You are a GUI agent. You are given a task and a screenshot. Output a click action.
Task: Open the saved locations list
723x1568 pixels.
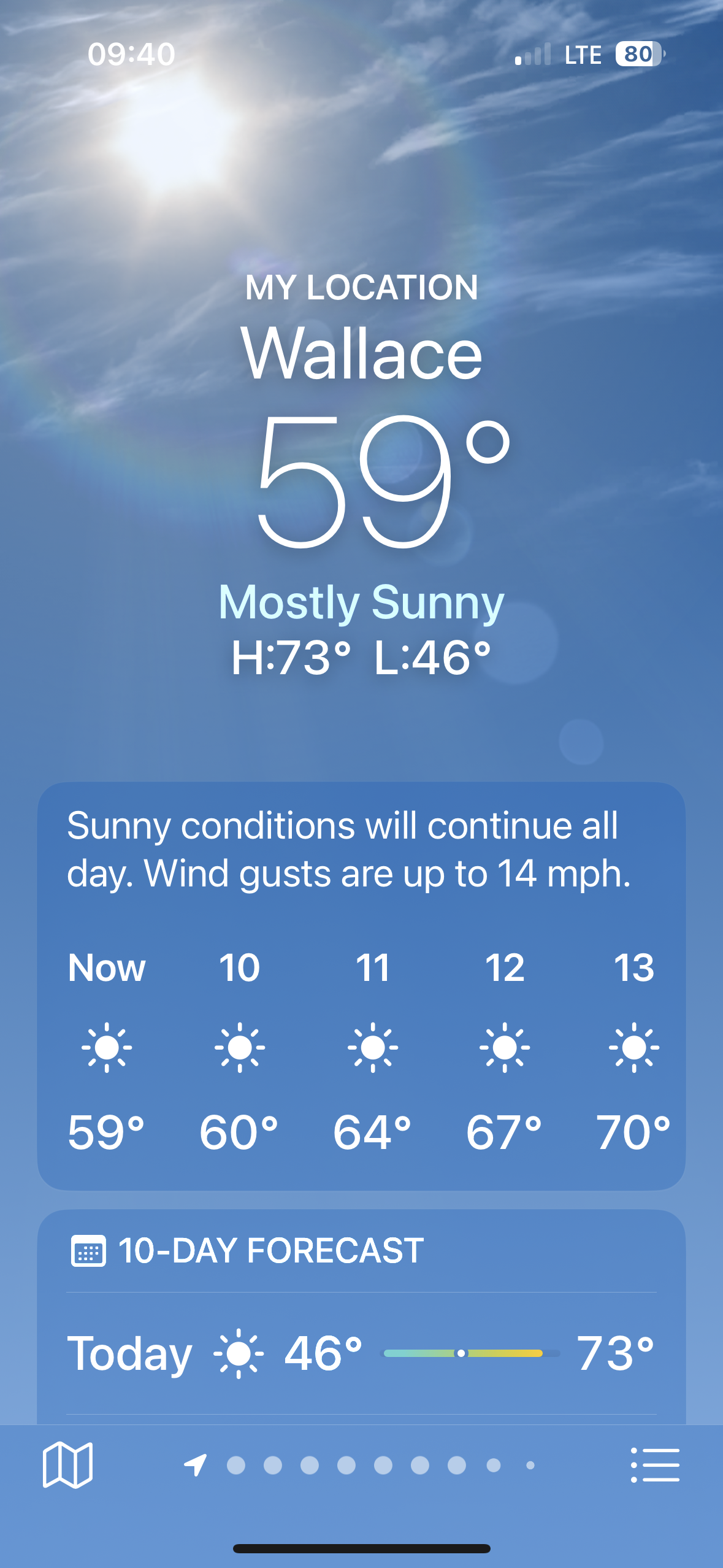[x=655, y=1465]
